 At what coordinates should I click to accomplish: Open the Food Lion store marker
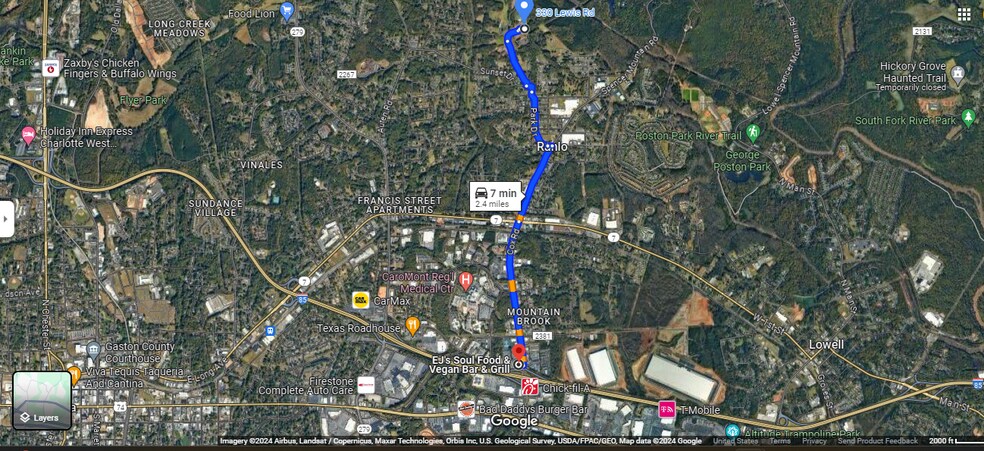tap(288, 12)
